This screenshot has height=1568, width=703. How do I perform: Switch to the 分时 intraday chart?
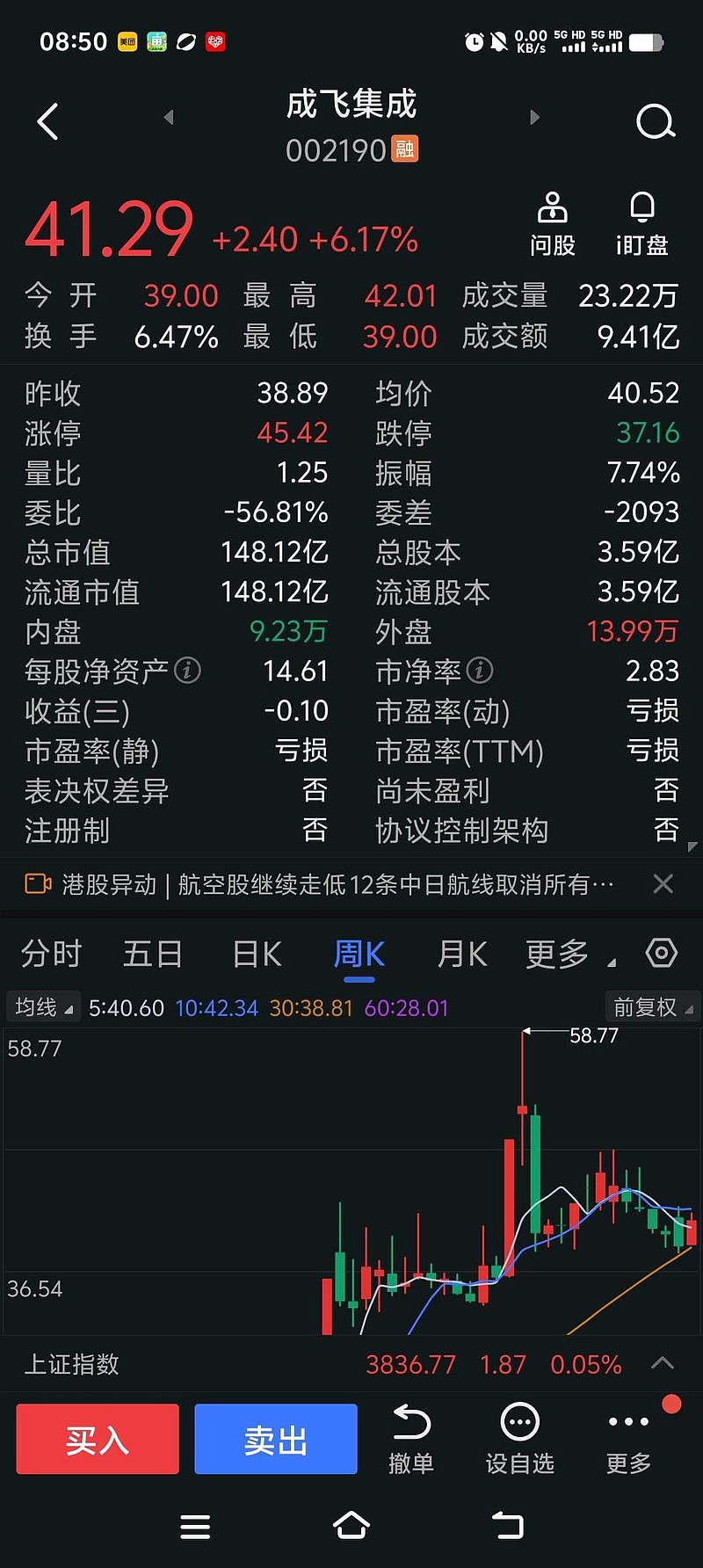point(49,954)
